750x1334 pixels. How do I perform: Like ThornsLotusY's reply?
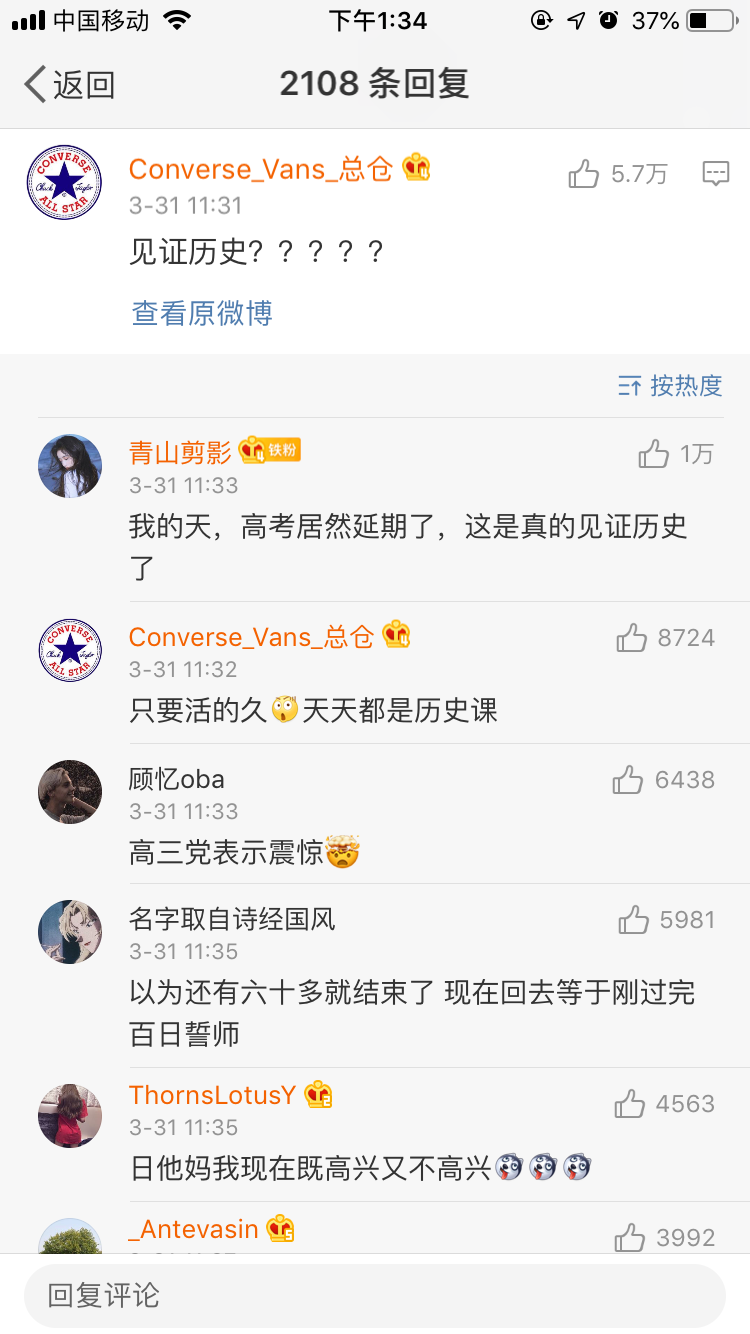point(630,1104)
